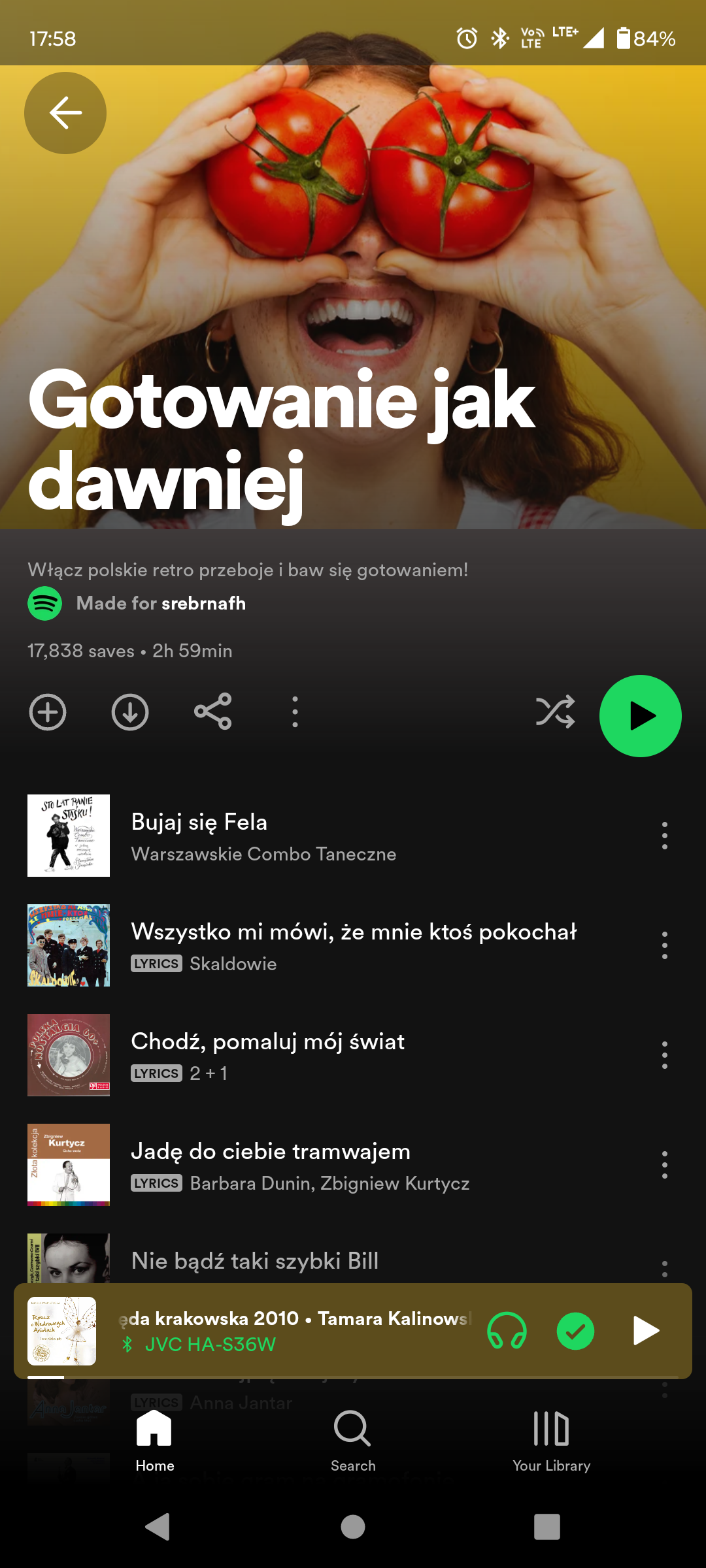Download the Gotowanie jak dawniej playlist

coord(130,712)
